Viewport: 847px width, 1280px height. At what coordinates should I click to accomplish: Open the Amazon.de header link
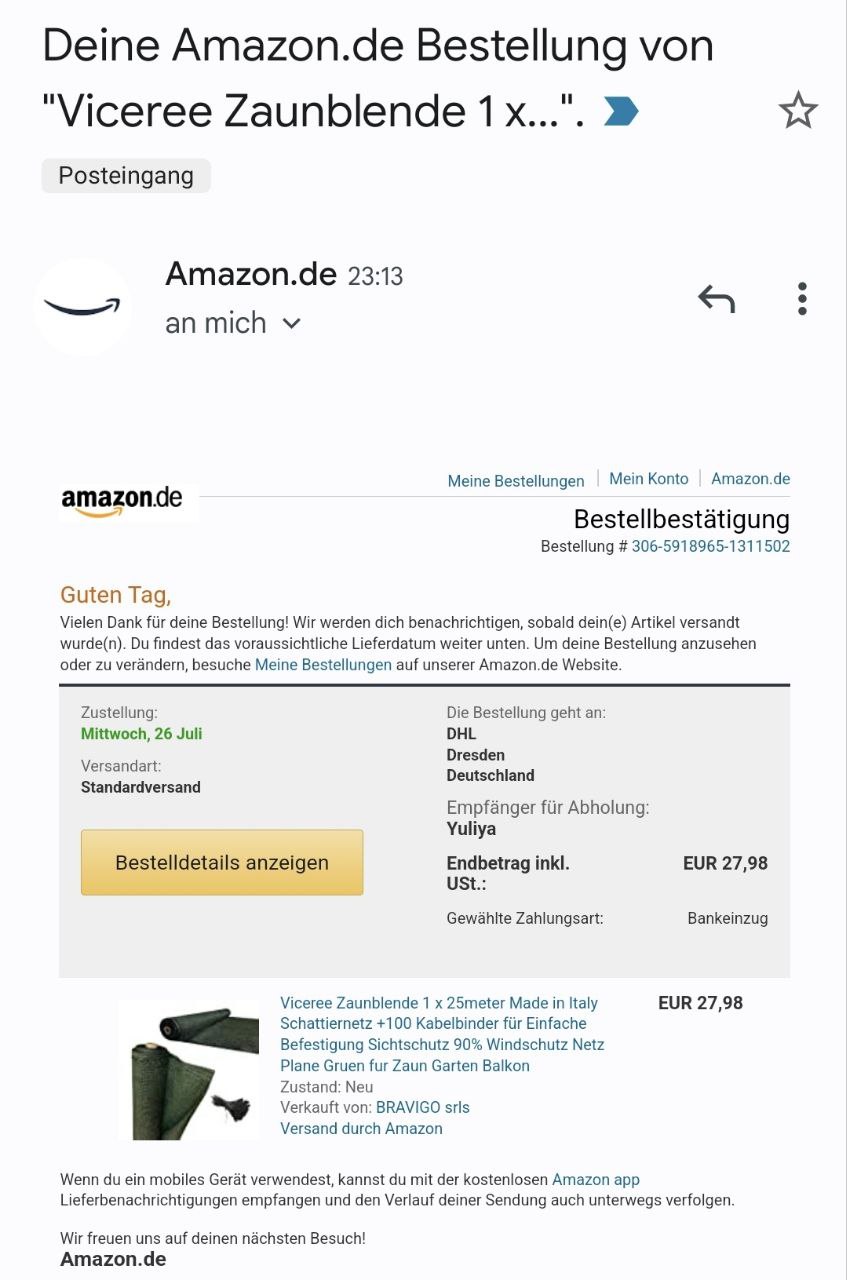[750, 479]
